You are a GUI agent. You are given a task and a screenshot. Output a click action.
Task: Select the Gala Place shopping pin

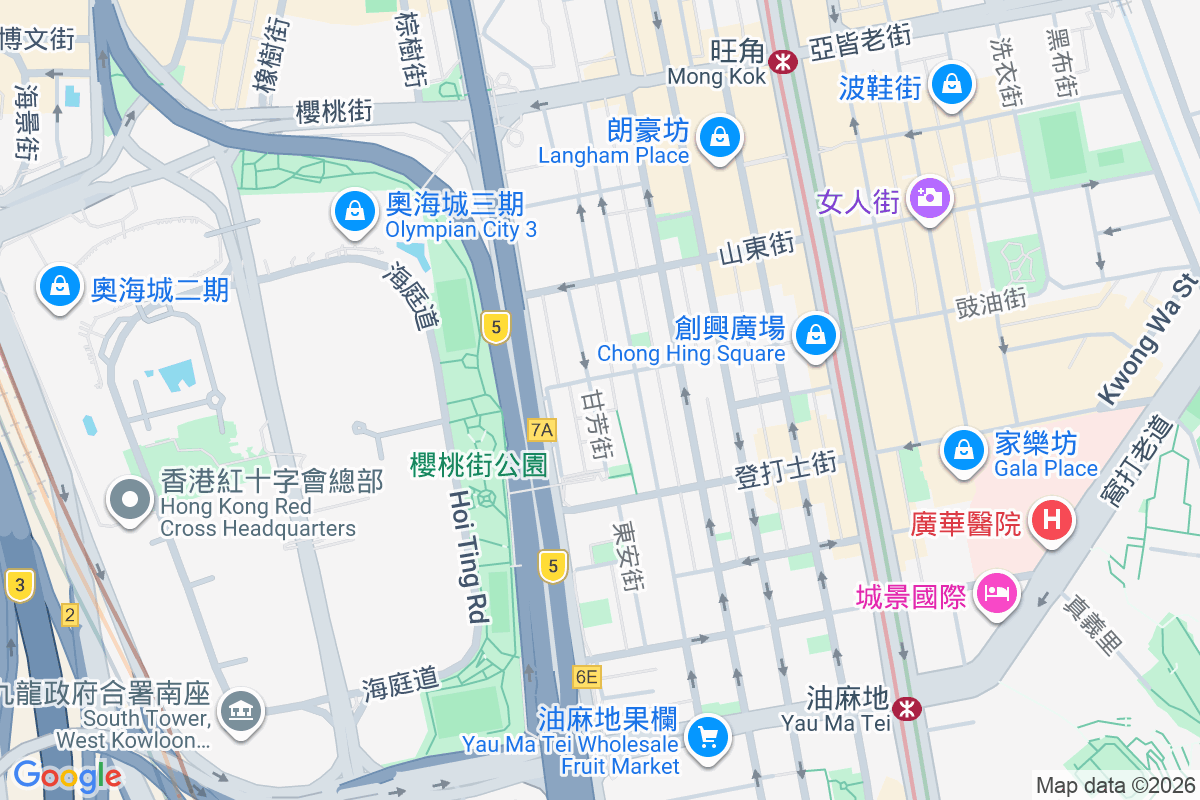(963, 449)
